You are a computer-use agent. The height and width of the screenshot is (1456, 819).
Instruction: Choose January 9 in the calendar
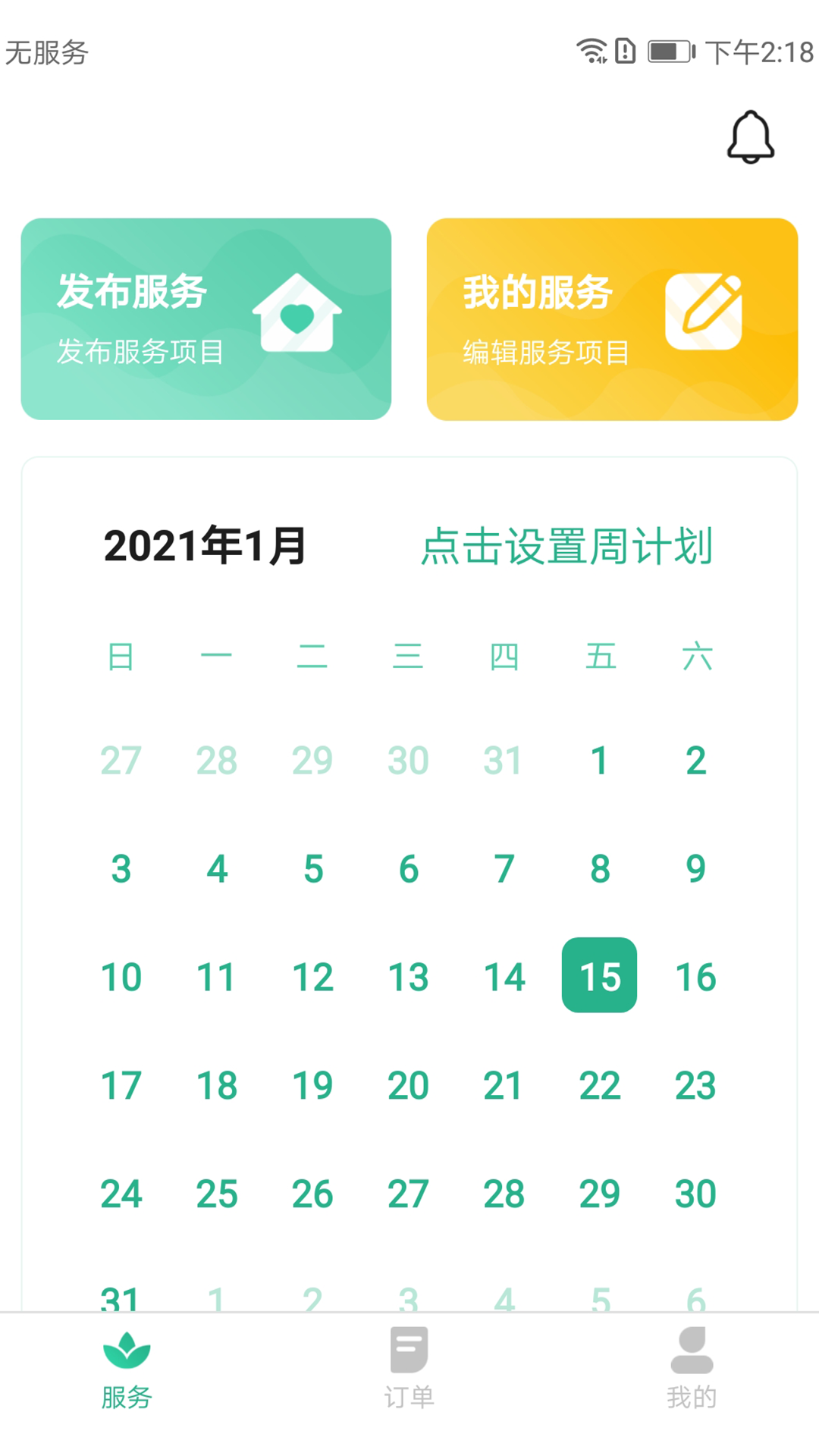695,869
